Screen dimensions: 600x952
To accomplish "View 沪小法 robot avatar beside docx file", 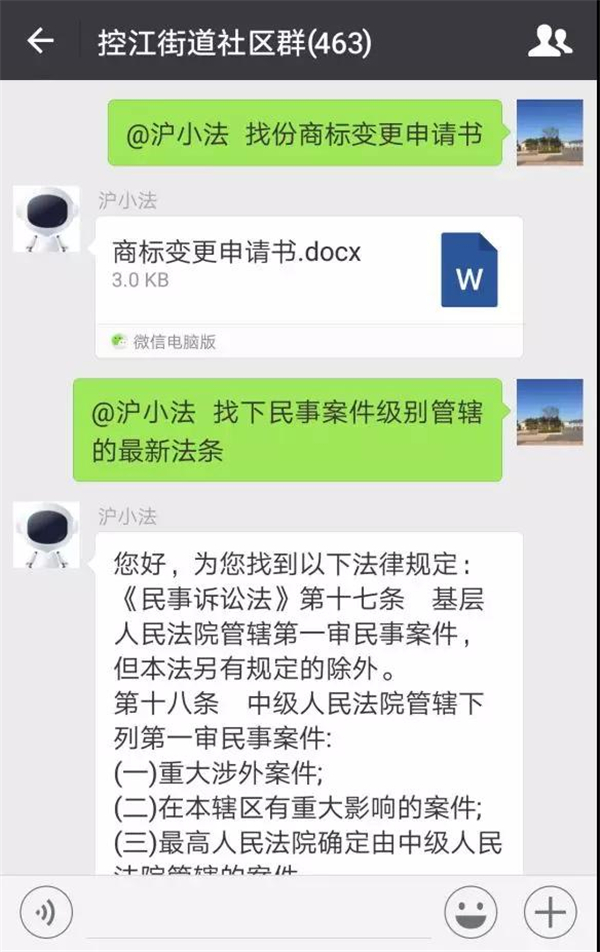I will [x=46, y=219].
